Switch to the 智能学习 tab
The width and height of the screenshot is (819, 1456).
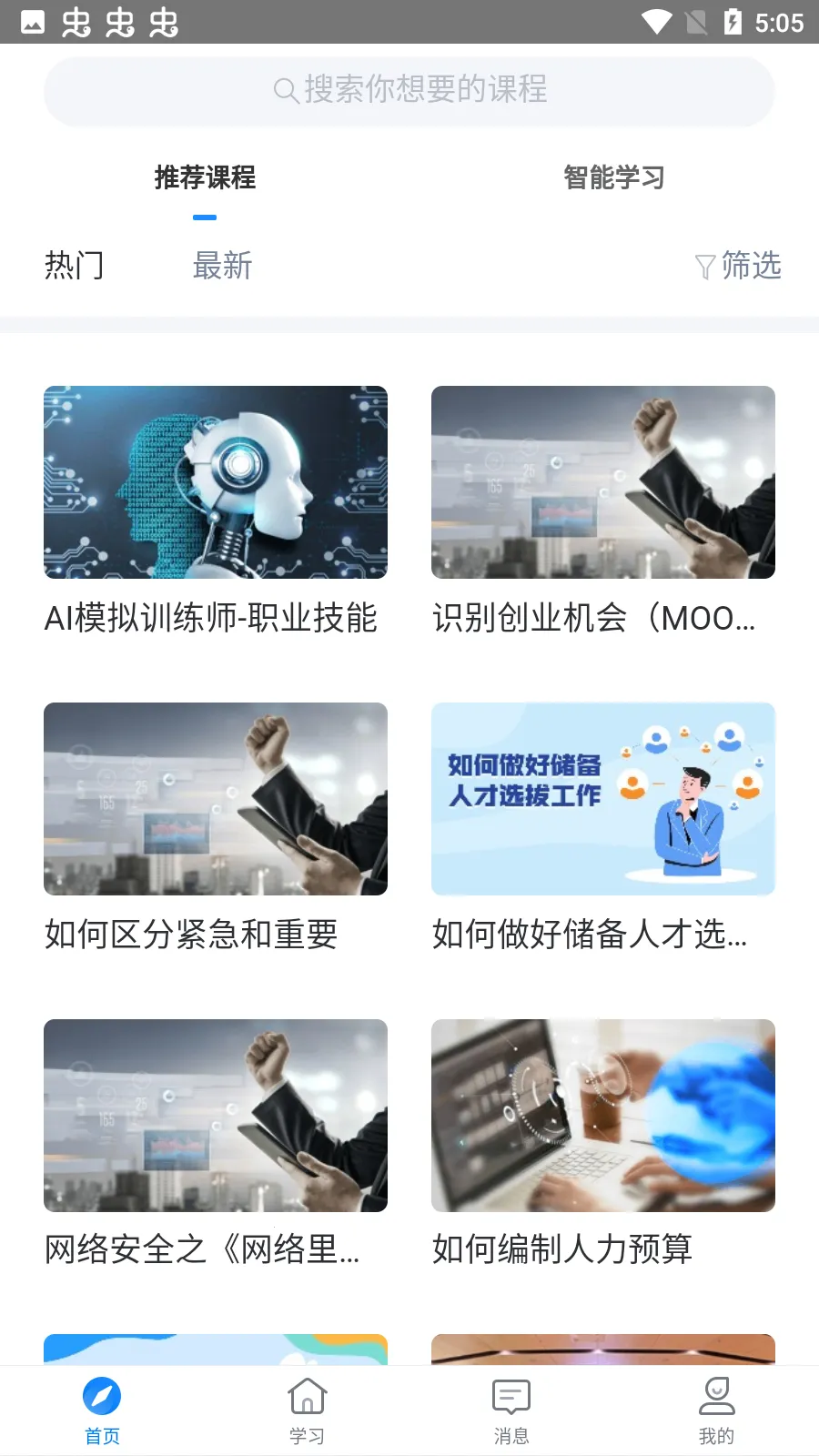tap(614, 177)
